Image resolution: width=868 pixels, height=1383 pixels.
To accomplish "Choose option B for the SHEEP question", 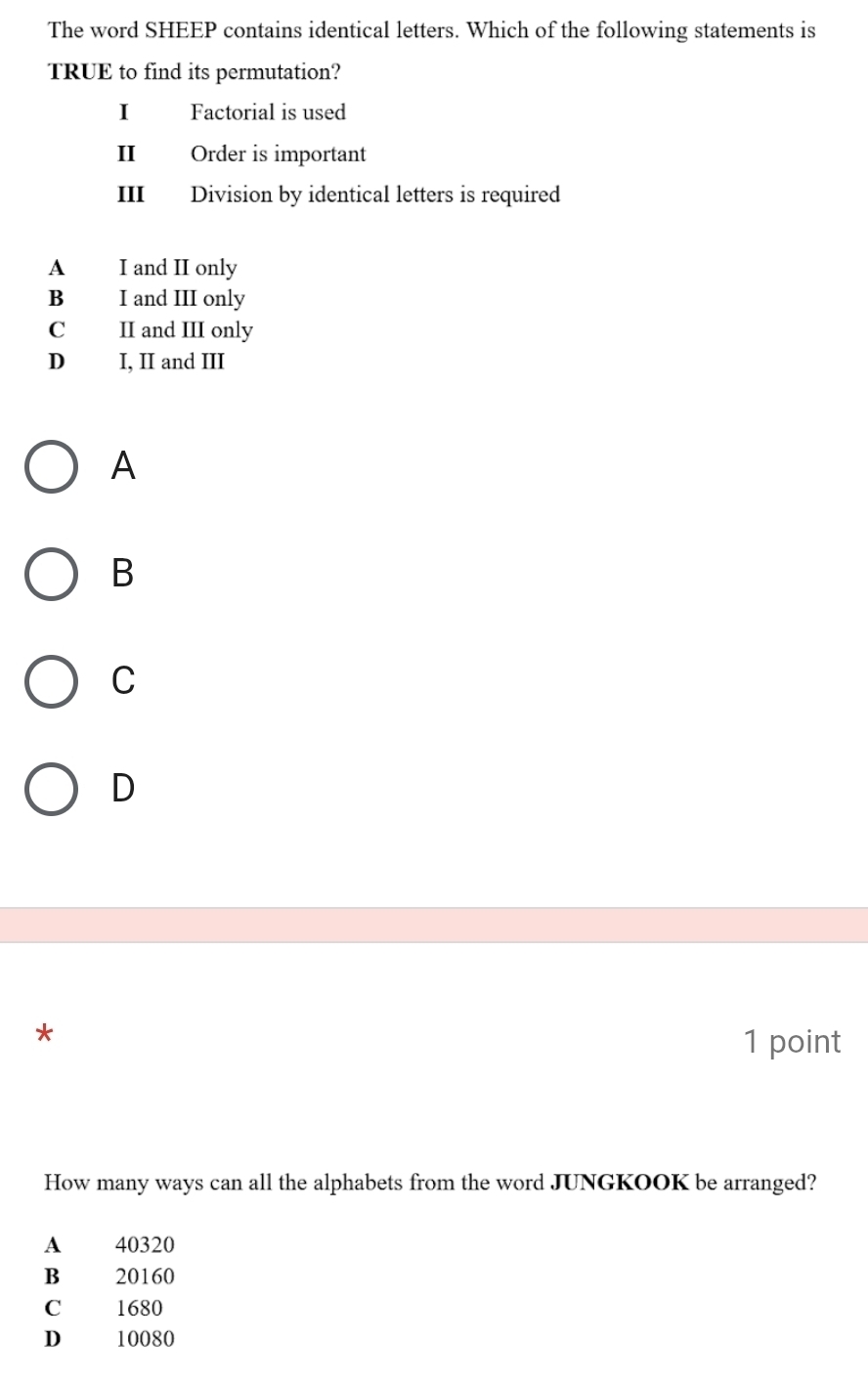I will tap(51, 574).
